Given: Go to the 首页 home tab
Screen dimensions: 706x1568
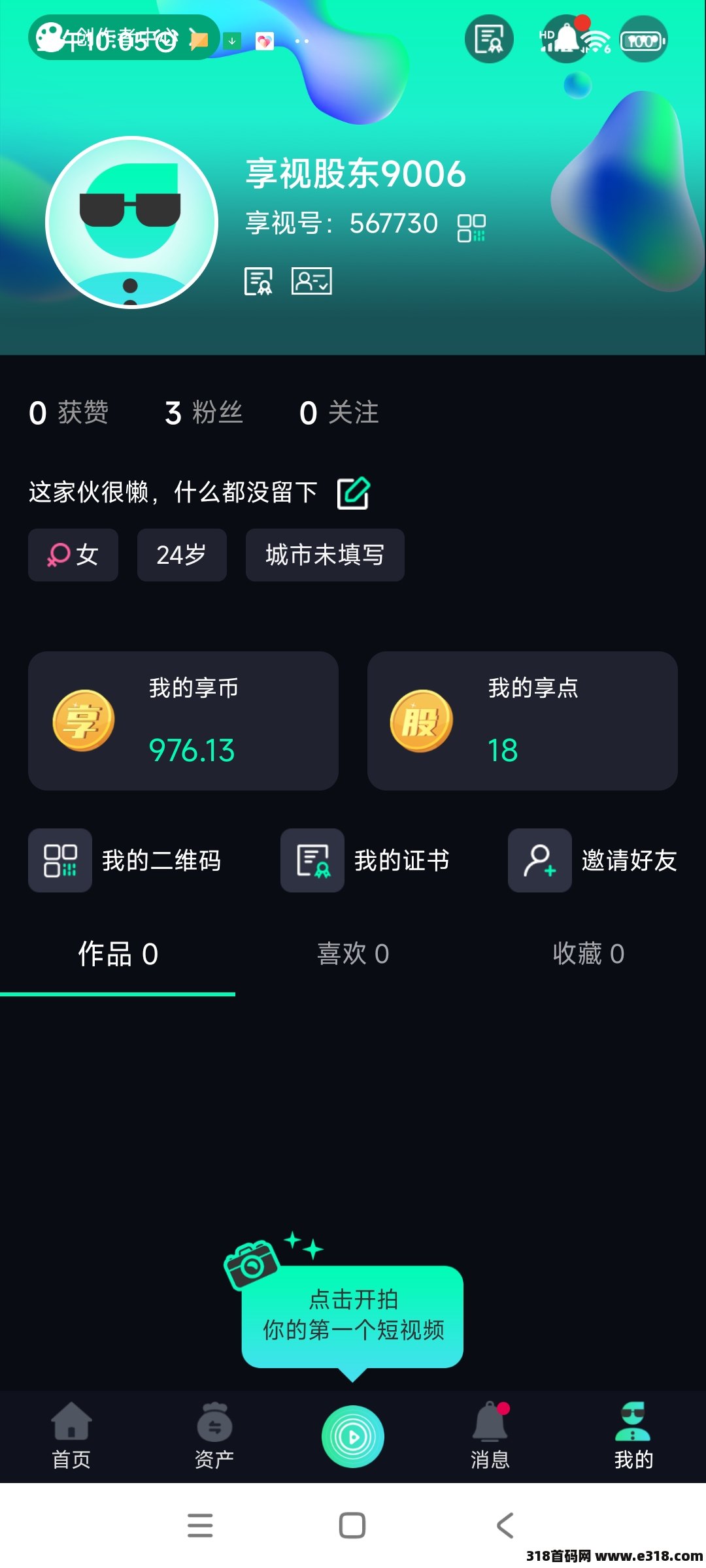Looking at the screenshot, I should point(71,1435).
